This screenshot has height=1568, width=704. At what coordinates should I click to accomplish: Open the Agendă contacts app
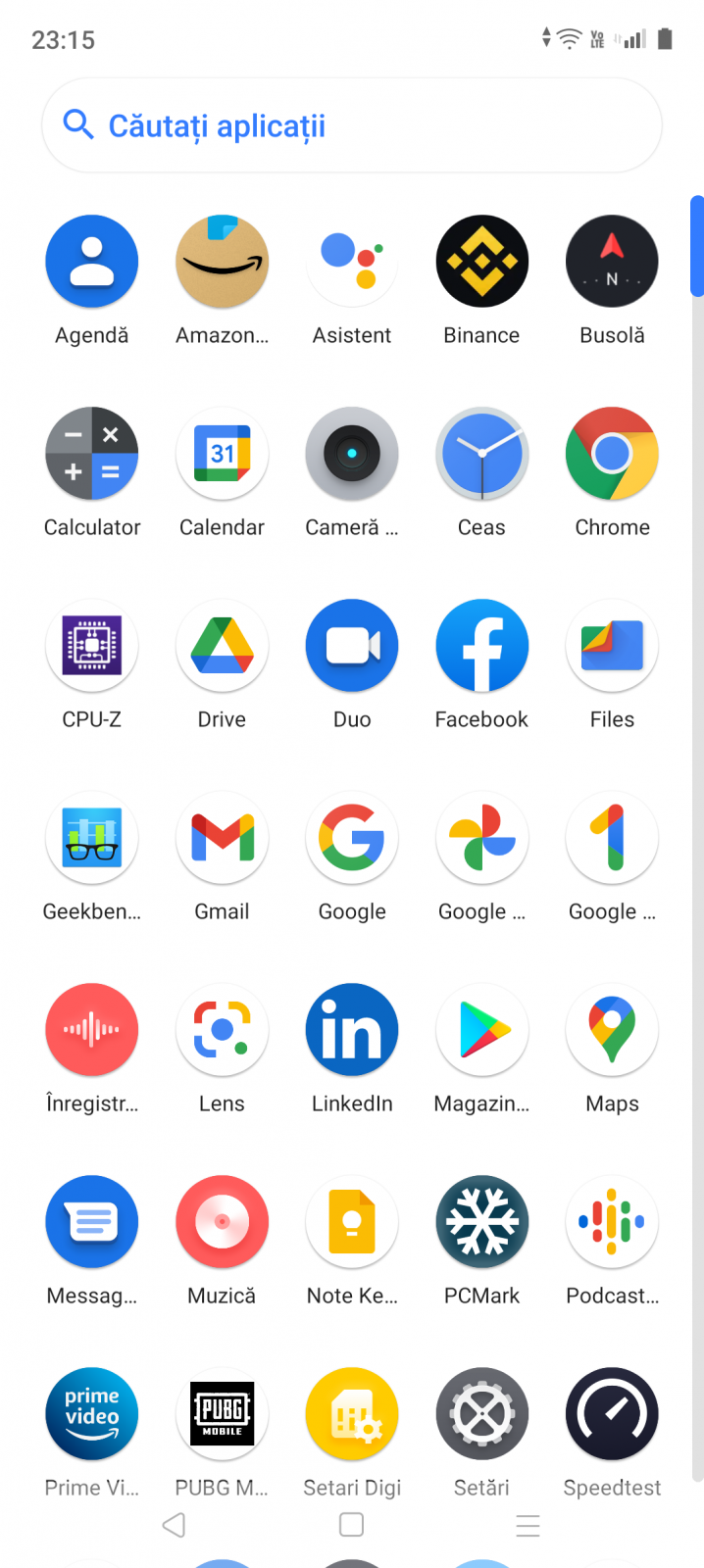tap(91, 262)
